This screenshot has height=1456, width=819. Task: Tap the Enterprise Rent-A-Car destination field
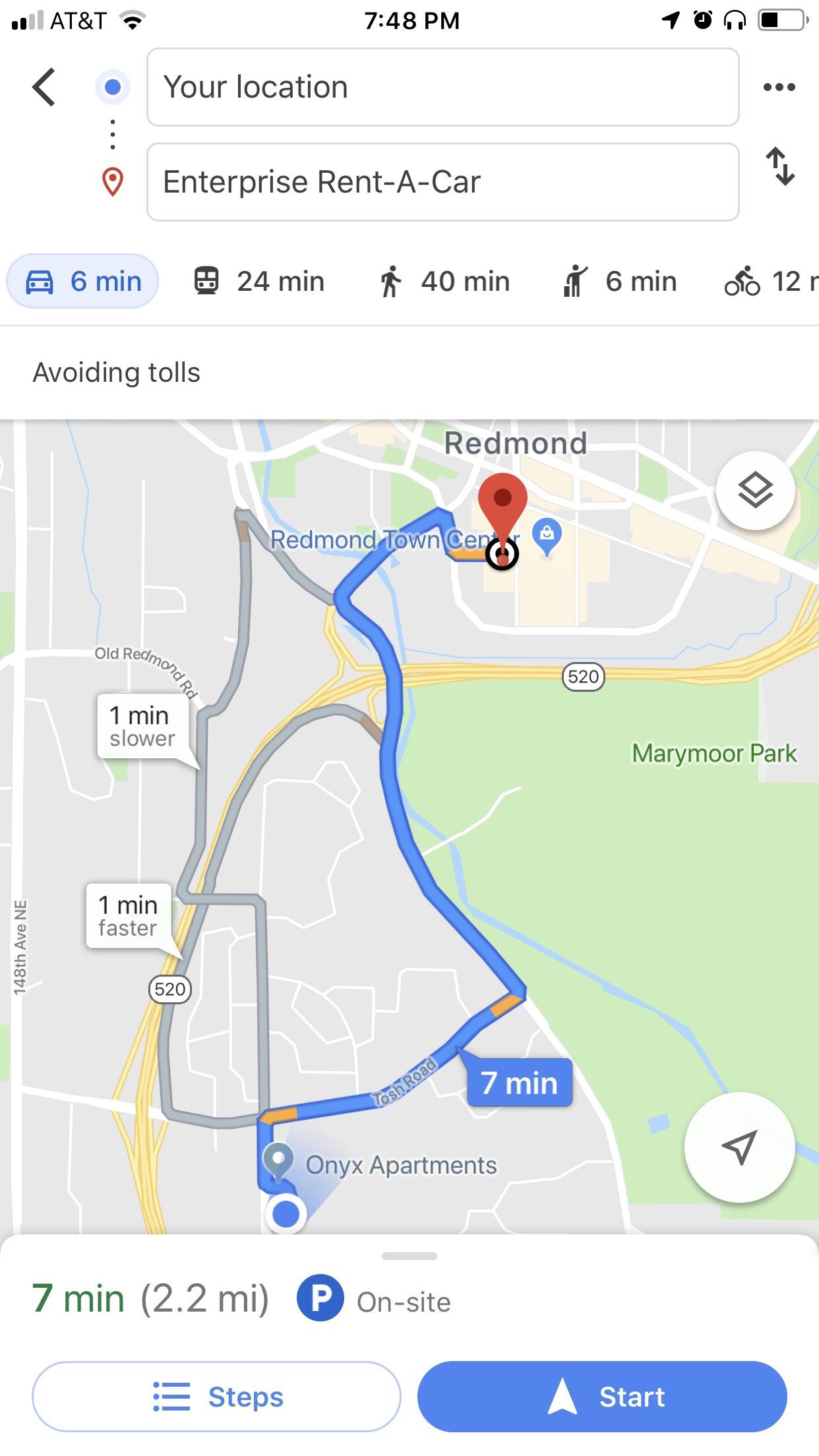(x=443, y=181)
